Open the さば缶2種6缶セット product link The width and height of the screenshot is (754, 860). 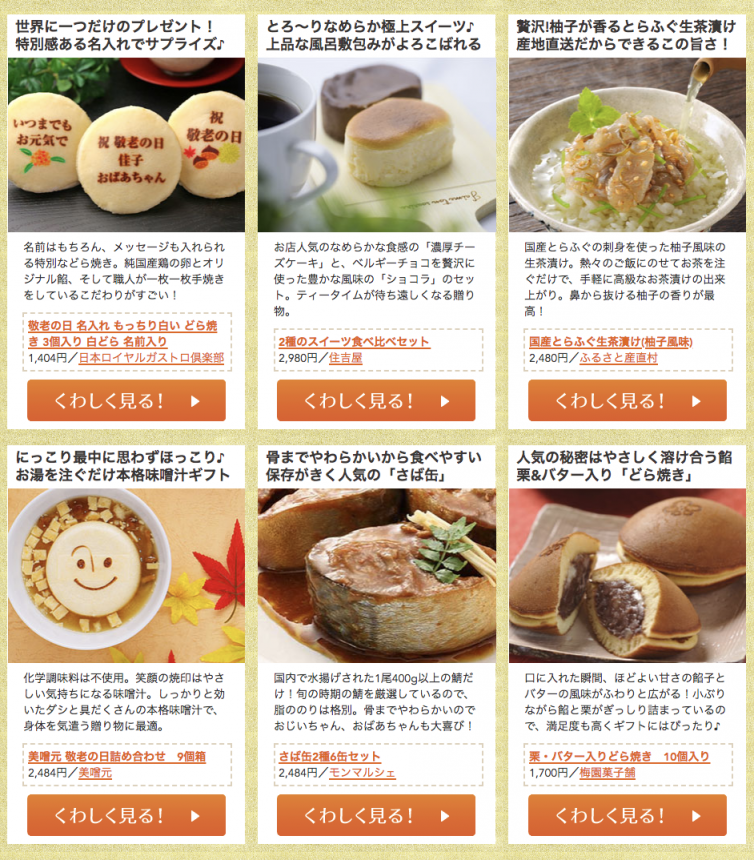(330, 756)
